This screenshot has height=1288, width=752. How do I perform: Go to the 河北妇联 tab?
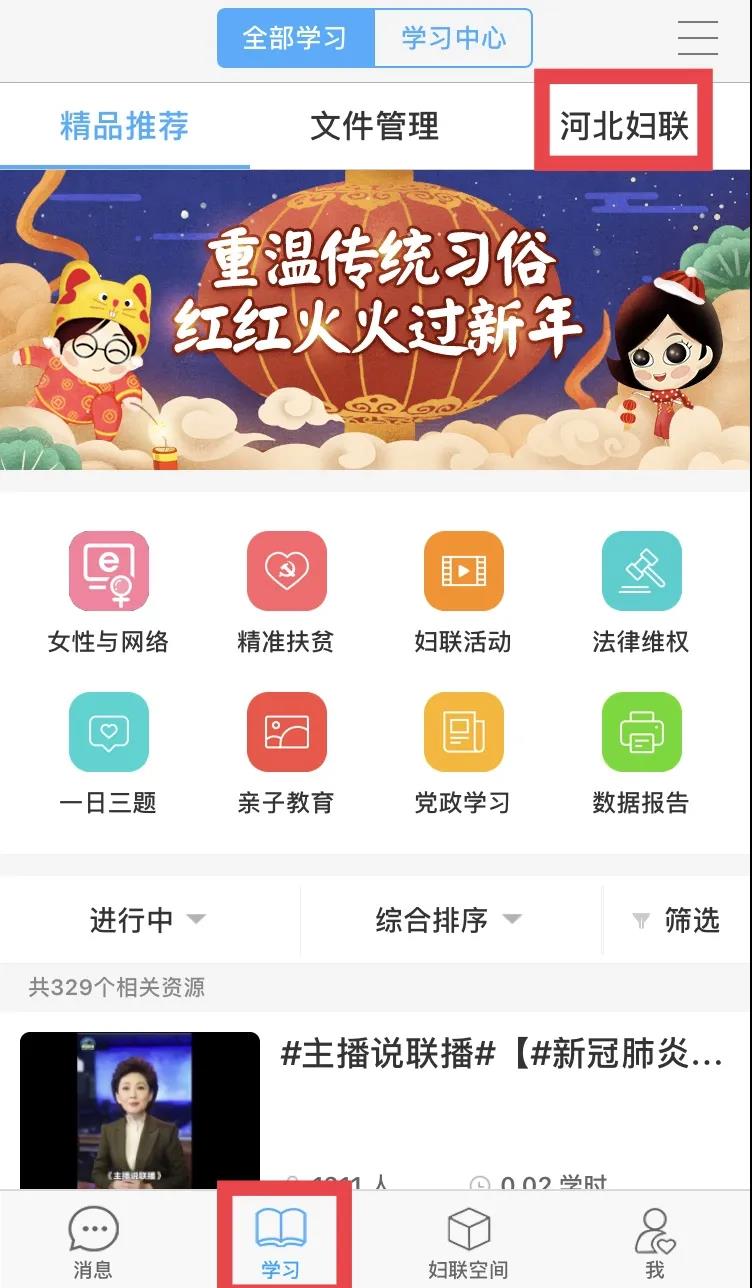pyautogui.click(x=623, y=127)
